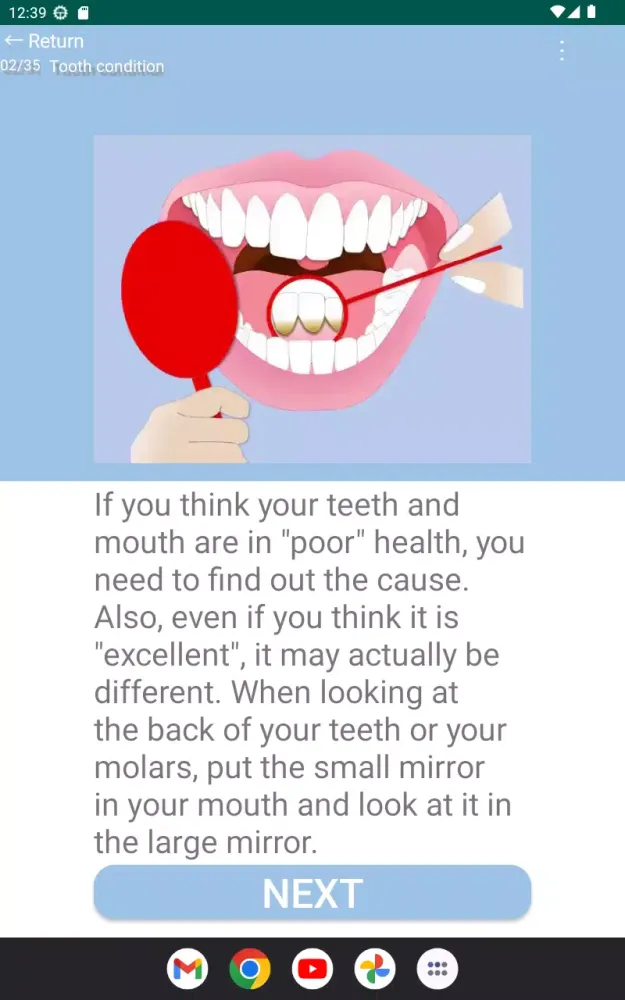Launch Google Photos from the dock

pos(375,969)
